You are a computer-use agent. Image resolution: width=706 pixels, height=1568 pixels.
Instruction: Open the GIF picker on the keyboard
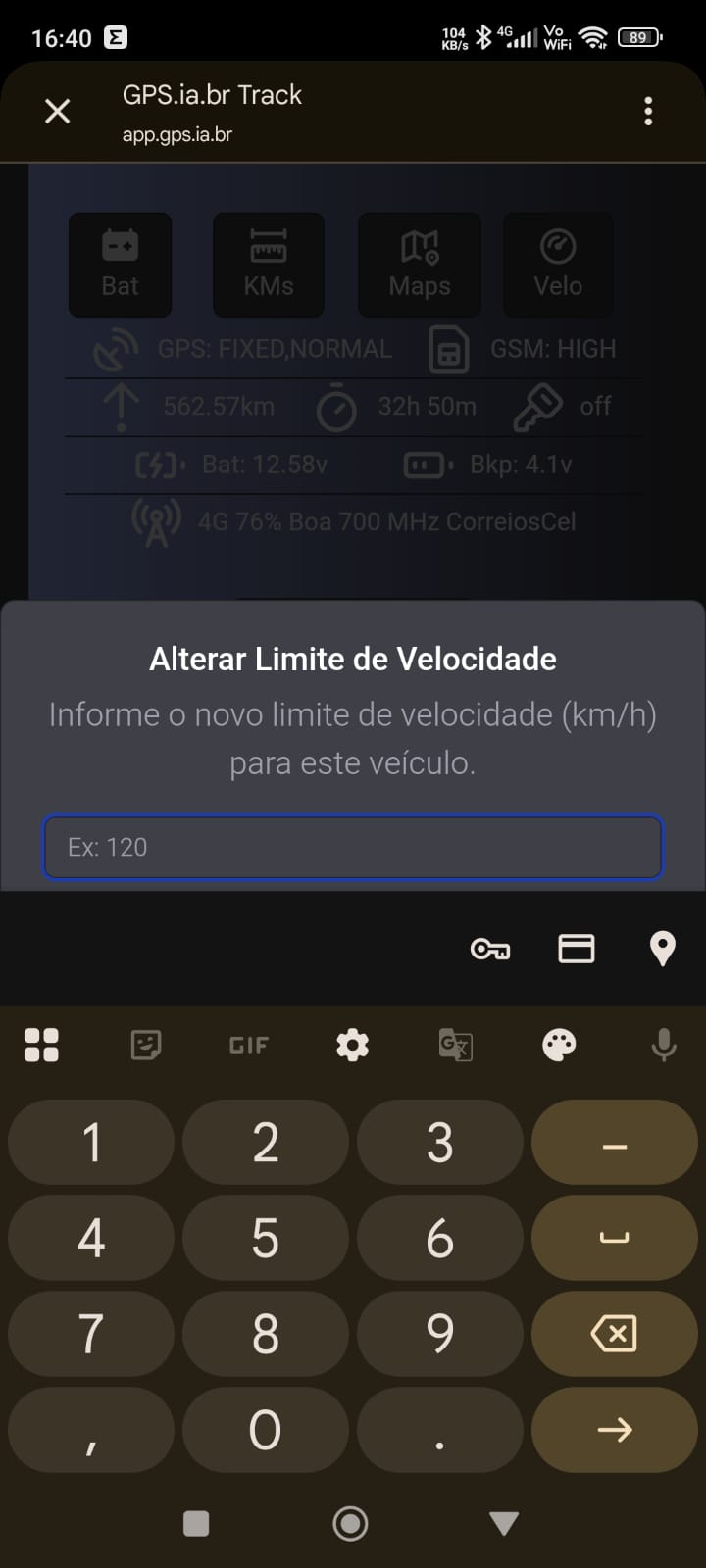248,1045
